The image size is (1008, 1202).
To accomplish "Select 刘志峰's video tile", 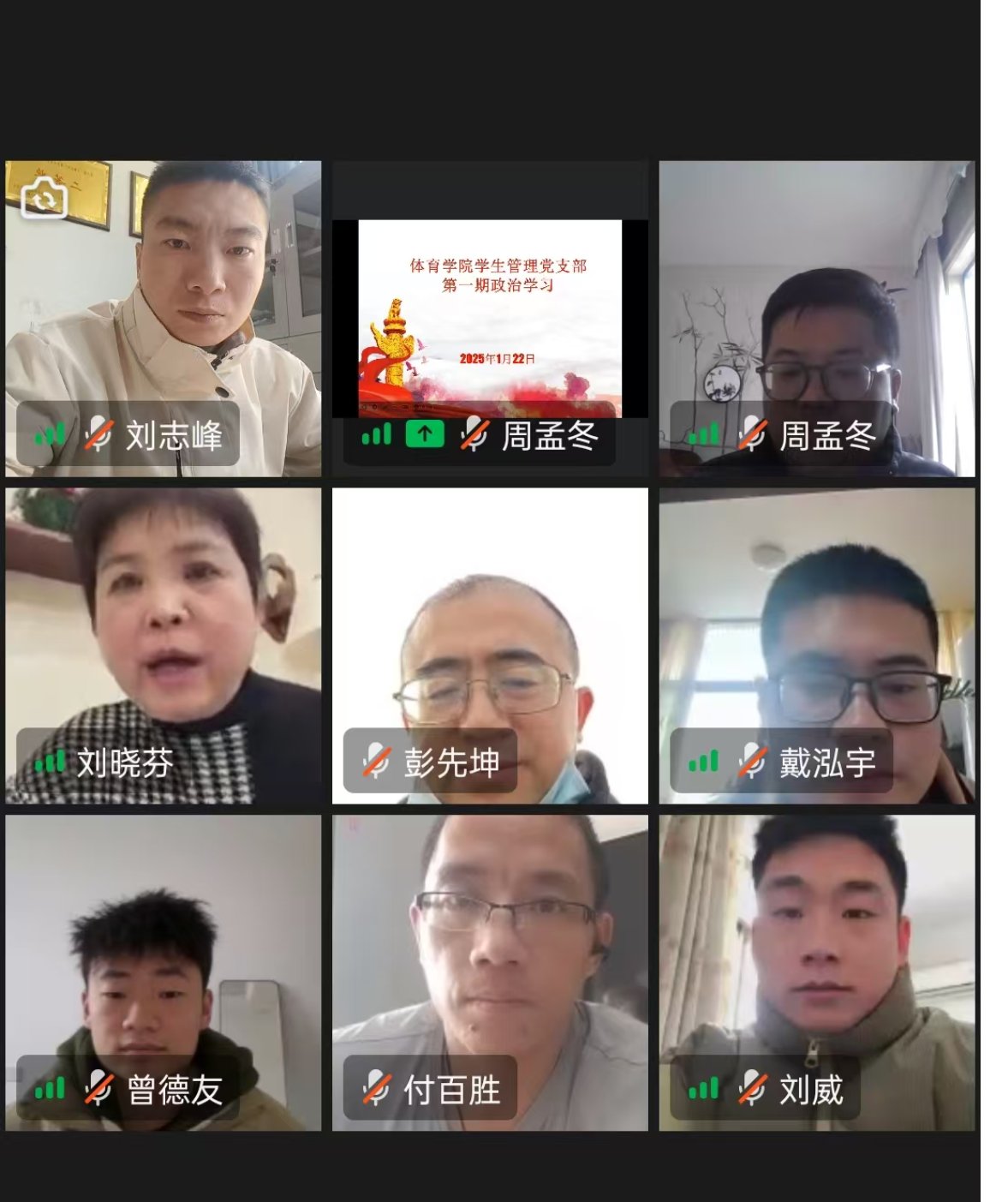I will point(163,319).
